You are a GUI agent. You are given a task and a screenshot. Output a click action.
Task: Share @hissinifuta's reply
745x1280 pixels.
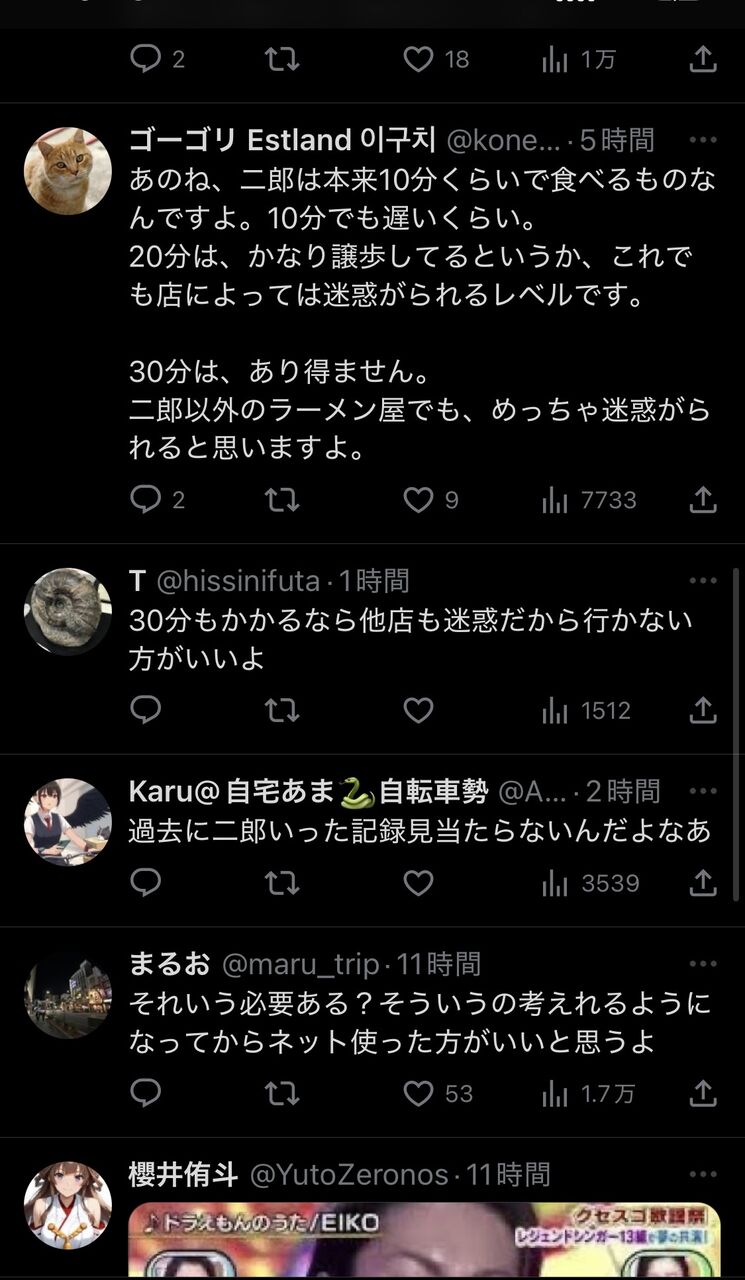(x=703, y=711)
